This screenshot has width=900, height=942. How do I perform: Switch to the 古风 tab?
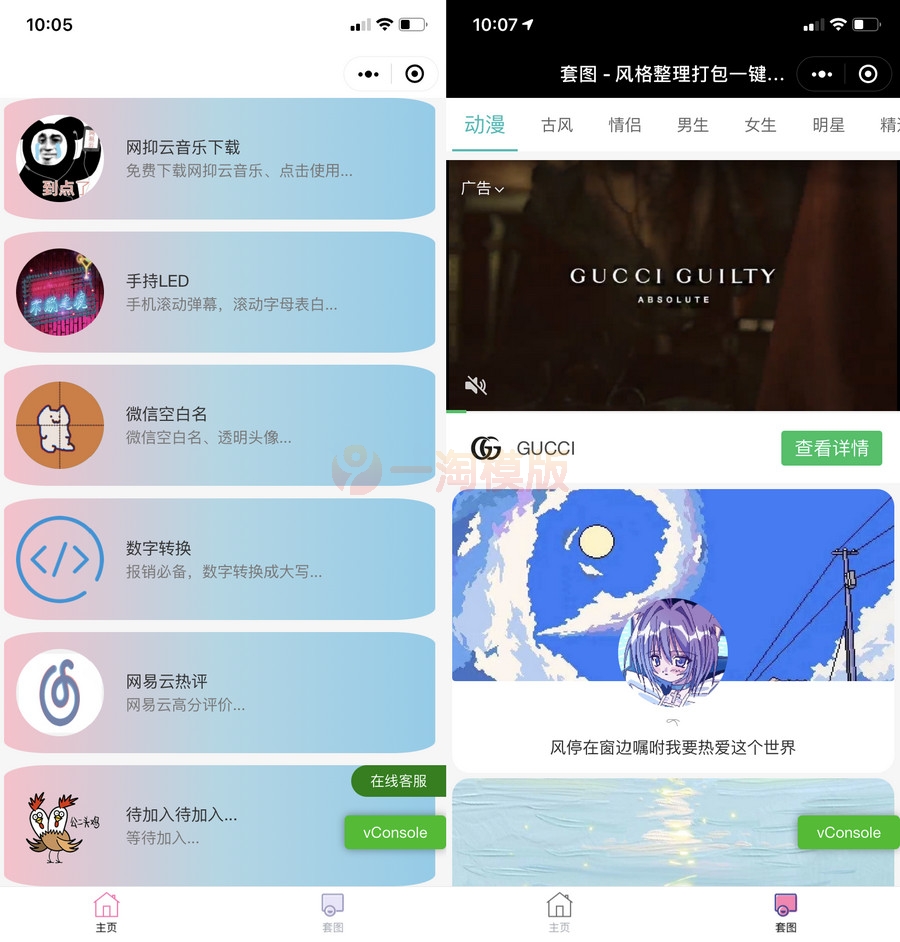pyautogui.click(x=557, y=125)
